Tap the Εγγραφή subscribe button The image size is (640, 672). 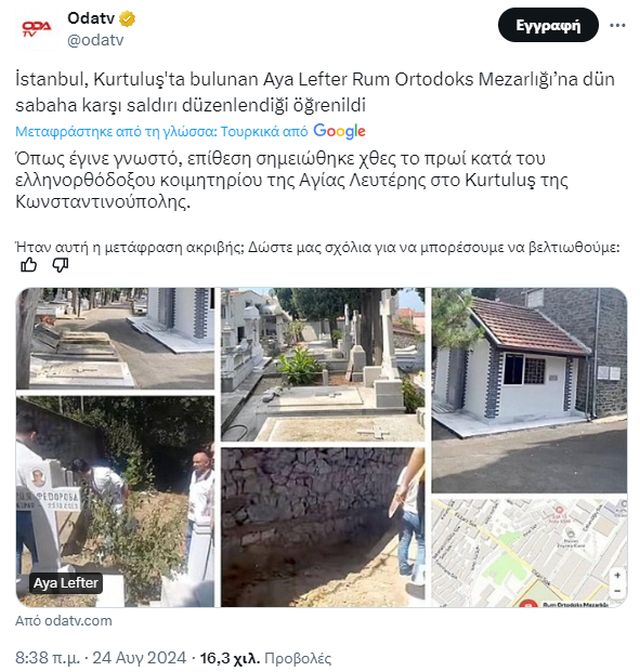[x=548, y=25]
